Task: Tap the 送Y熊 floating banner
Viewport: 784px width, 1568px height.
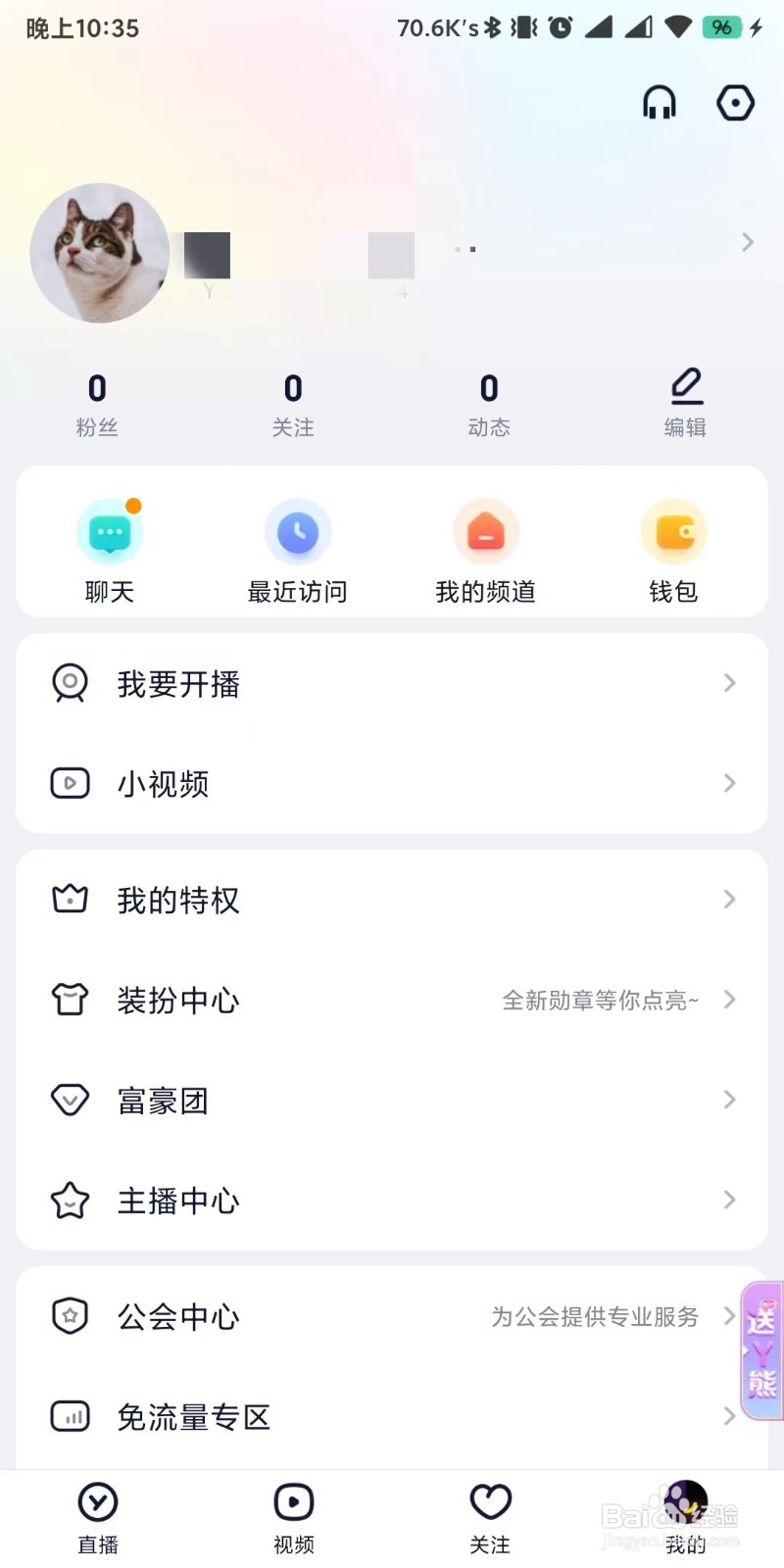Action: pos(762,1350)
